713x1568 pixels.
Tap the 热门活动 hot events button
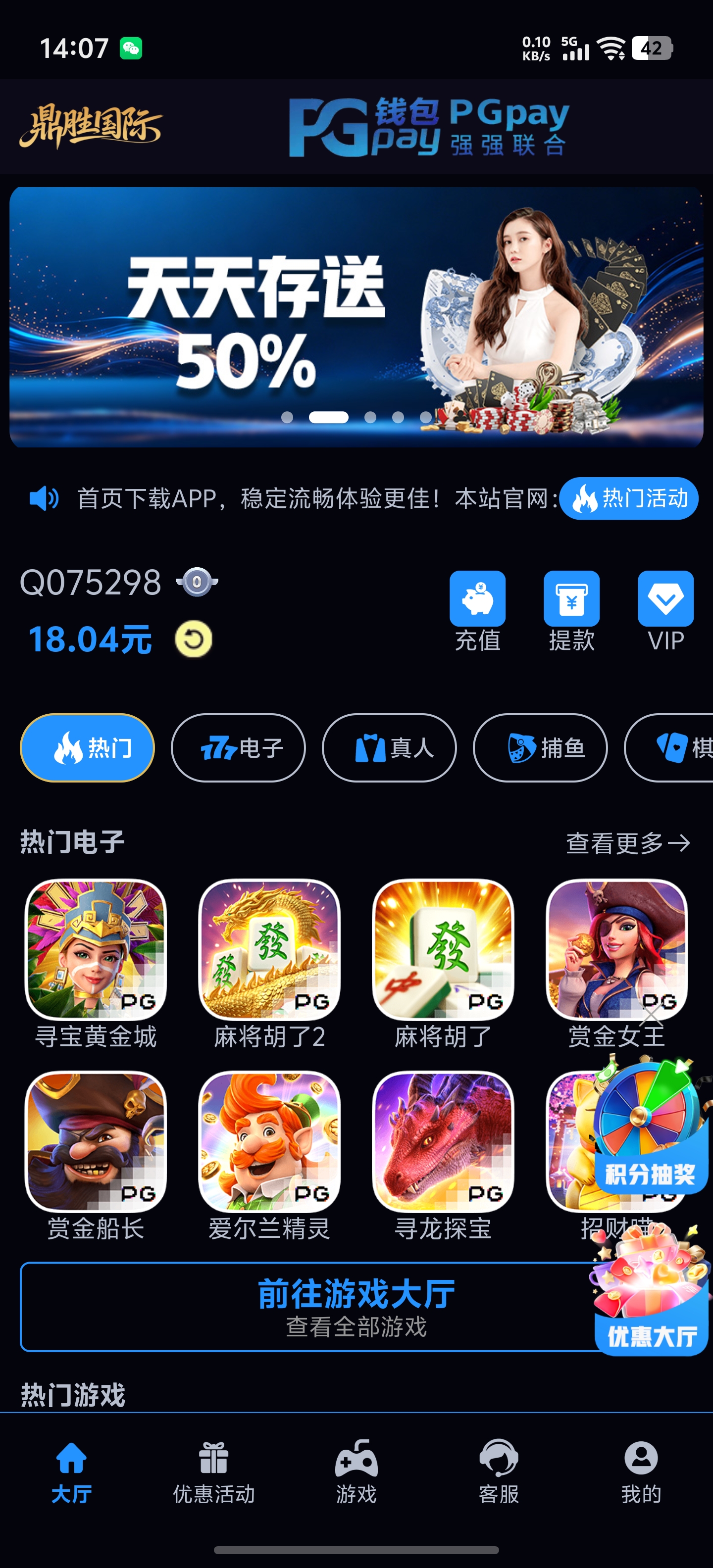click(629, 498)
